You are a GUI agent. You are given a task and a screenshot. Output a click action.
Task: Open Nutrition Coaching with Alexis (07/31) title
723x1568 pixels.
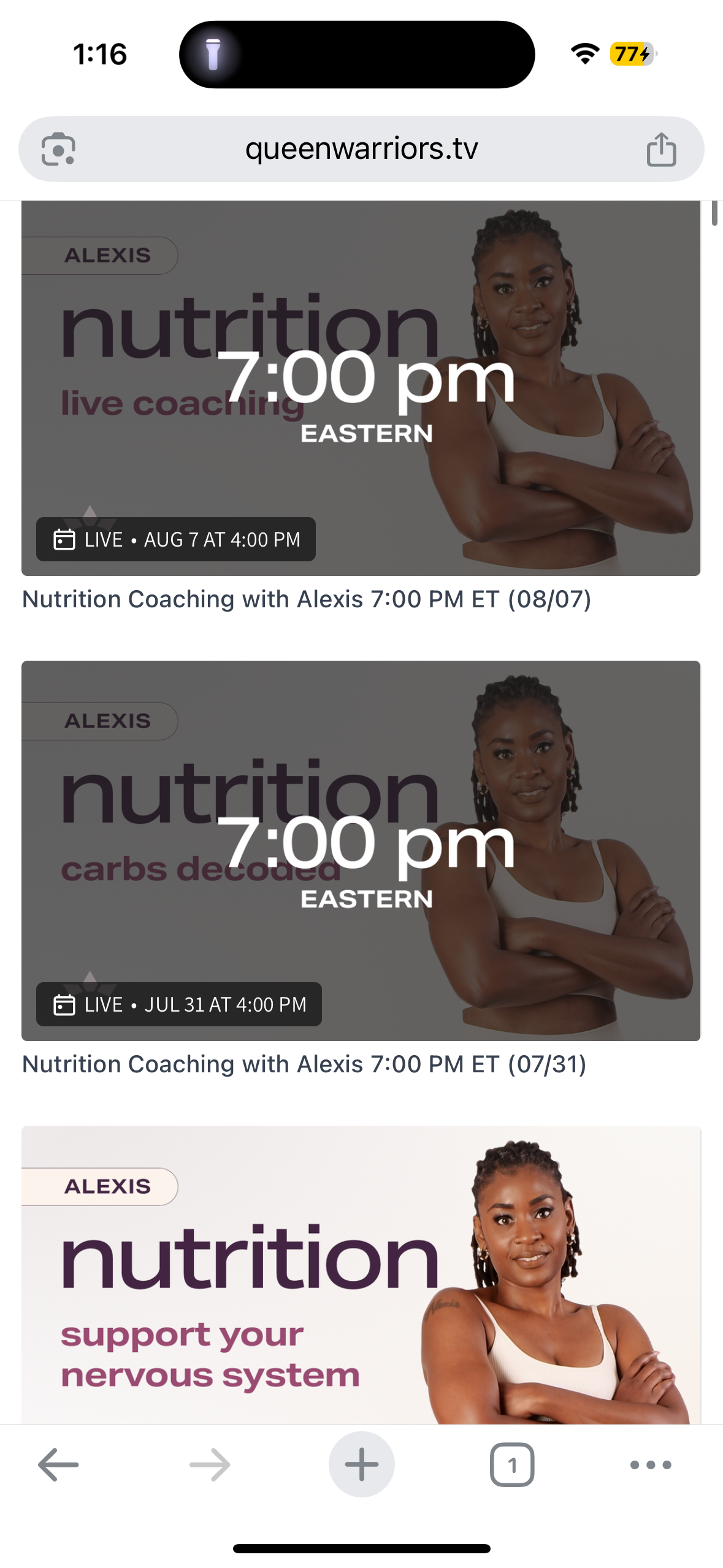click(304, 1064)
